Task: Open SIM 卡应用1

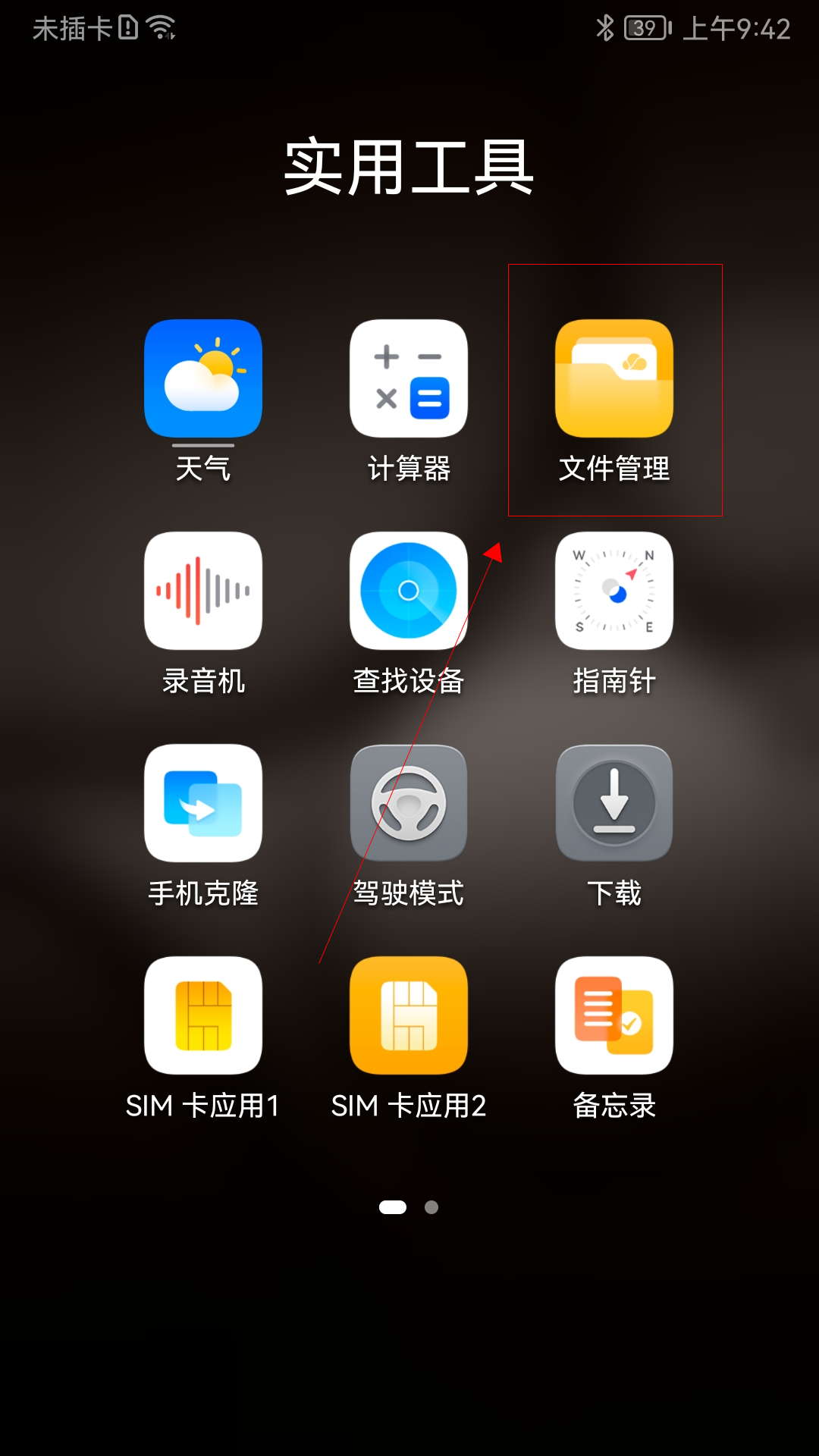Action: coord(203,1015)
